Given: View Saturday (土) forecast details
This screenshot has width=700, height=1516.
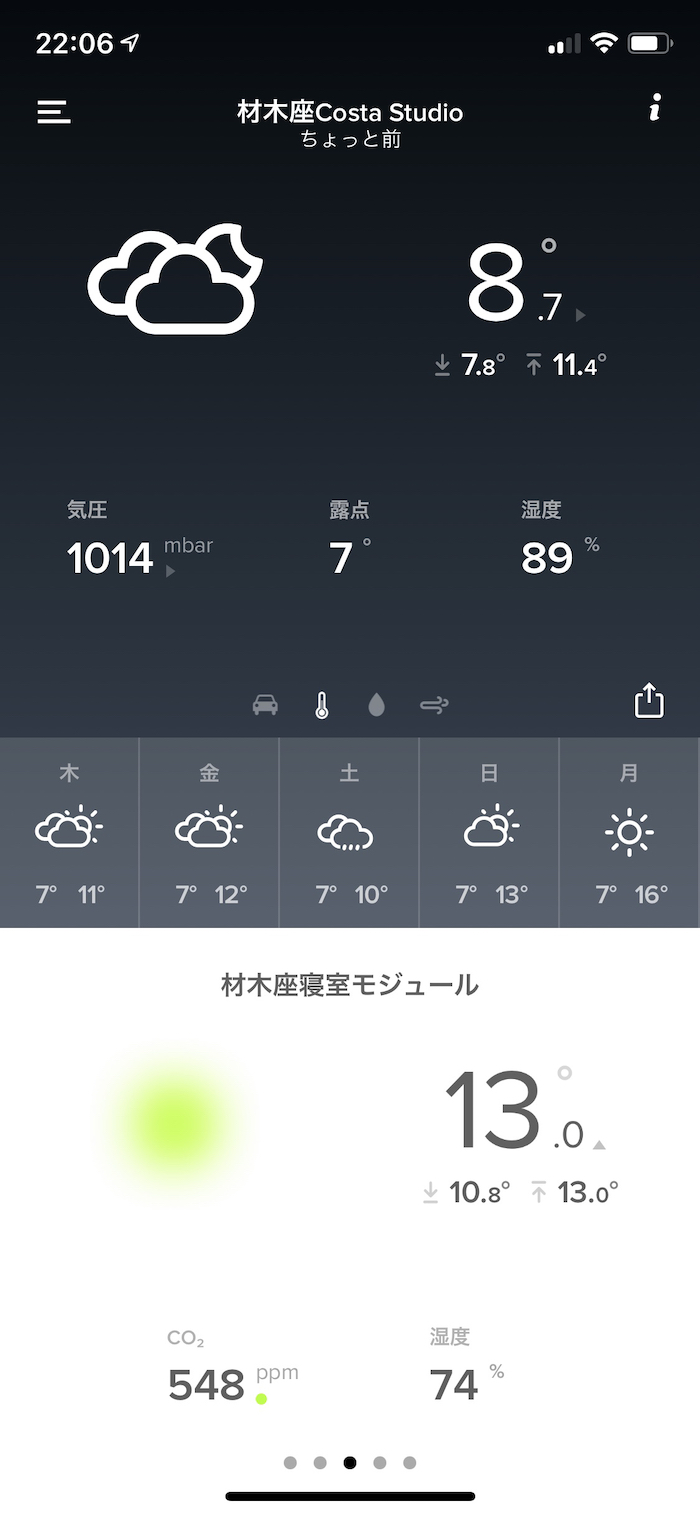Looking at the screenshot, I should [x=348, y=832].
